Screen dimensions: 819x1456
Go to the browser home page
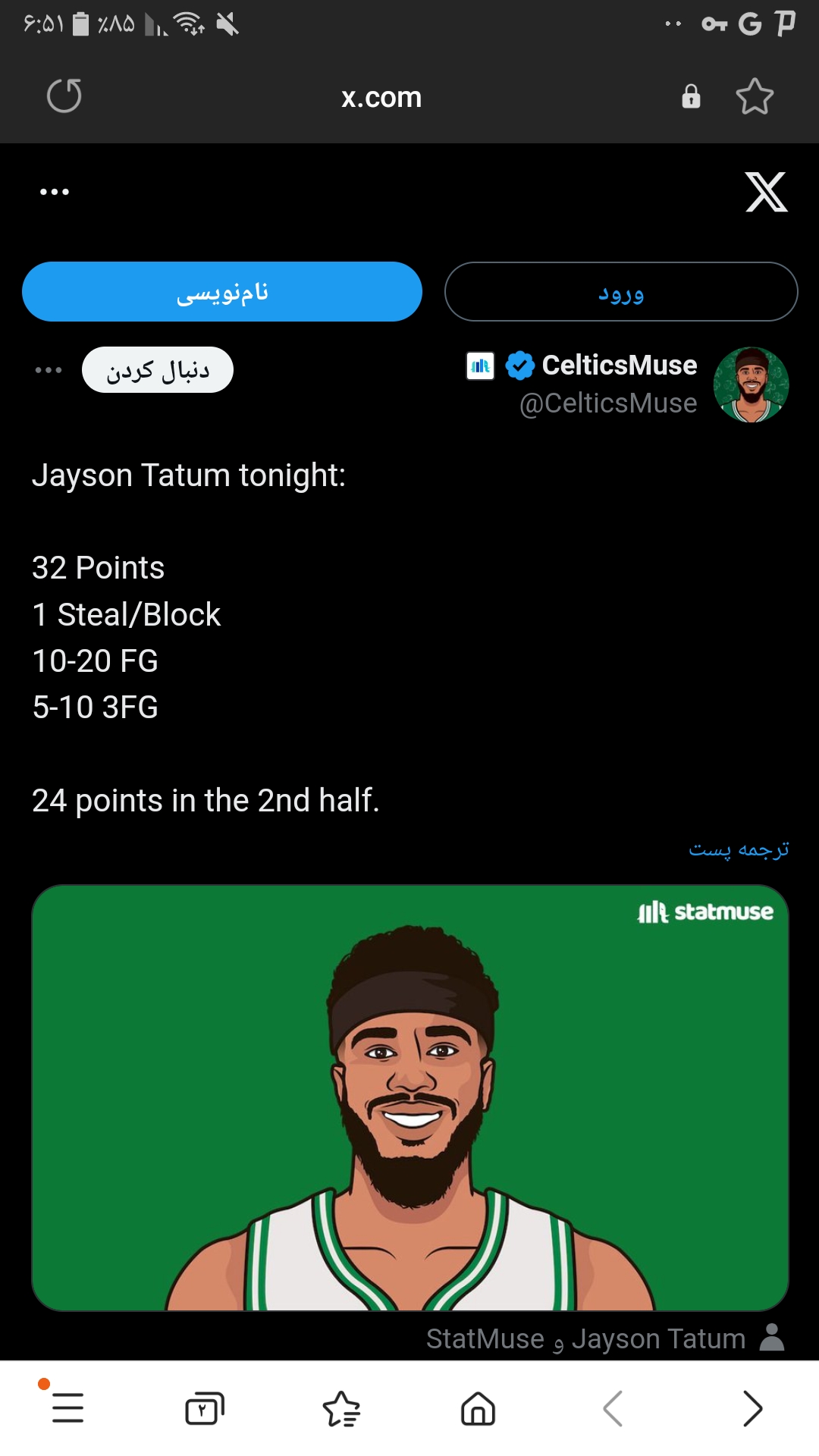[478, 1409]
